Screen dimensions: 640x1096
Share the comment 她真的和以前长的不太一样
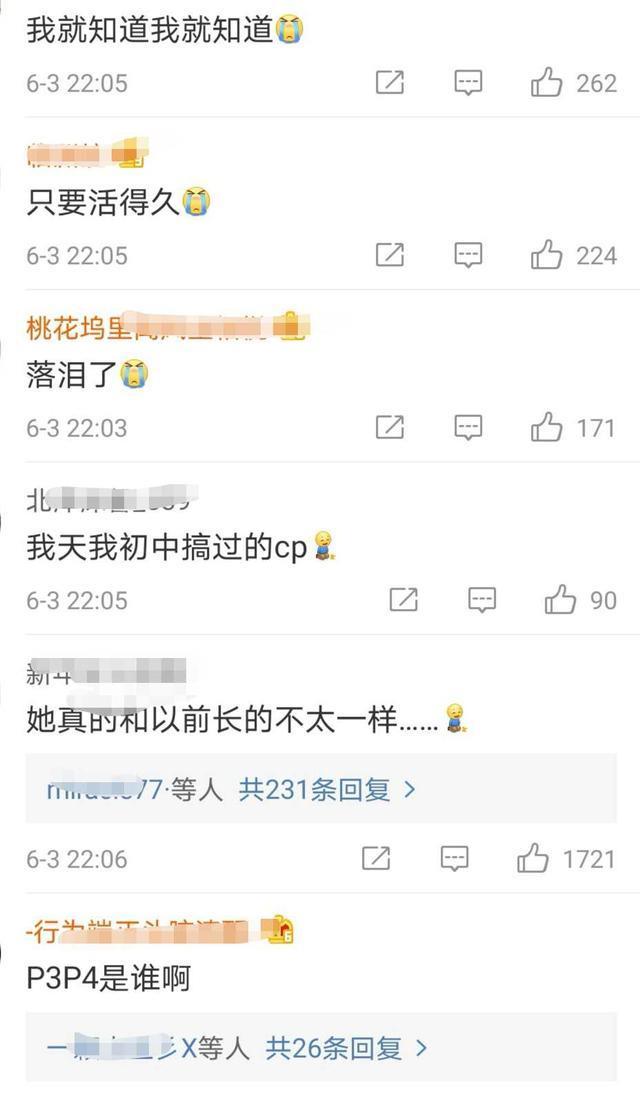click(376, 858)
